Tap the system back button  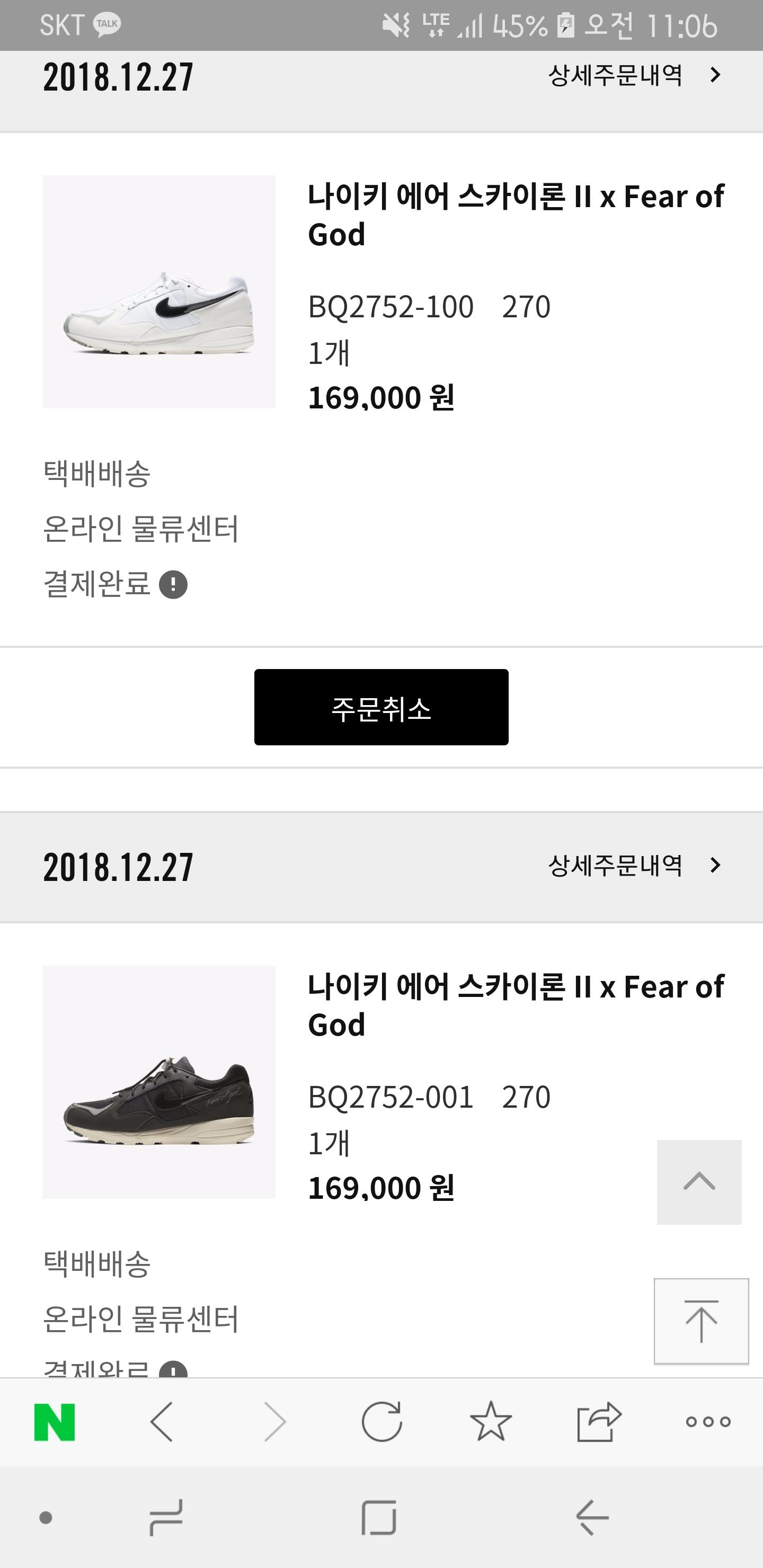point(592,1518)
